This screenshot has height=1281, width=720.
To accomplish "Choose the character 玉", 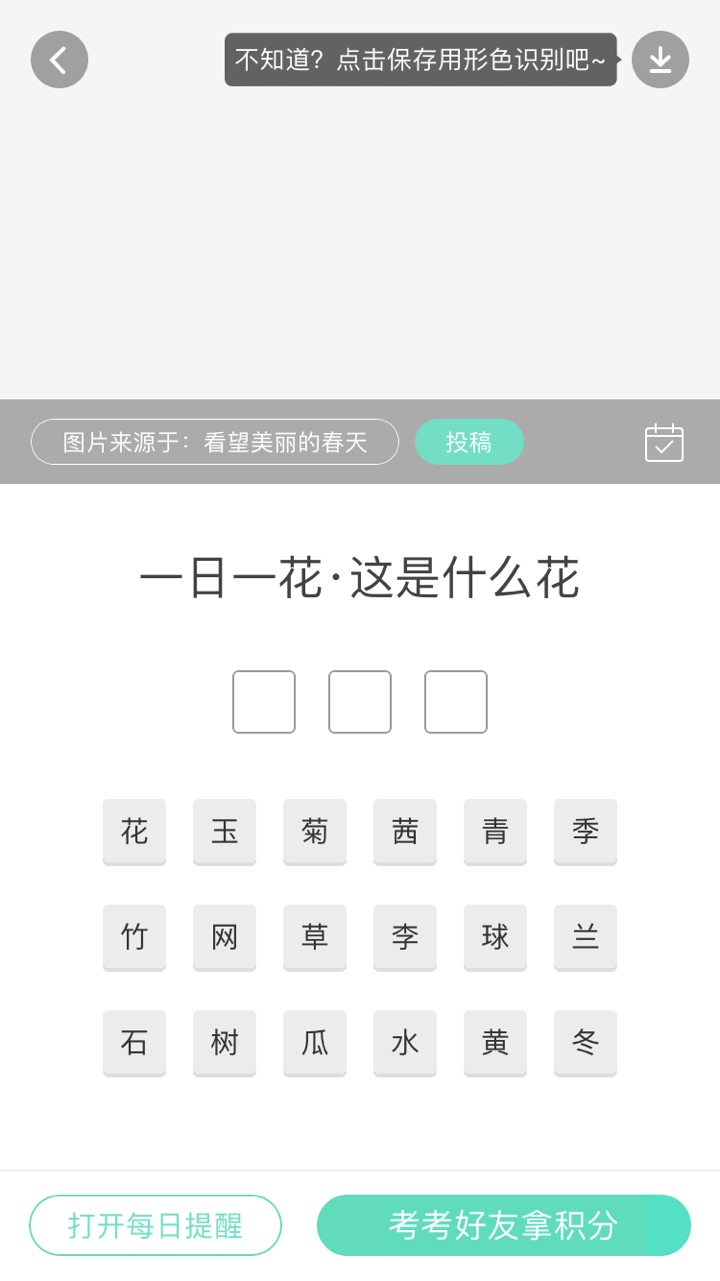I will coord(224,831).
